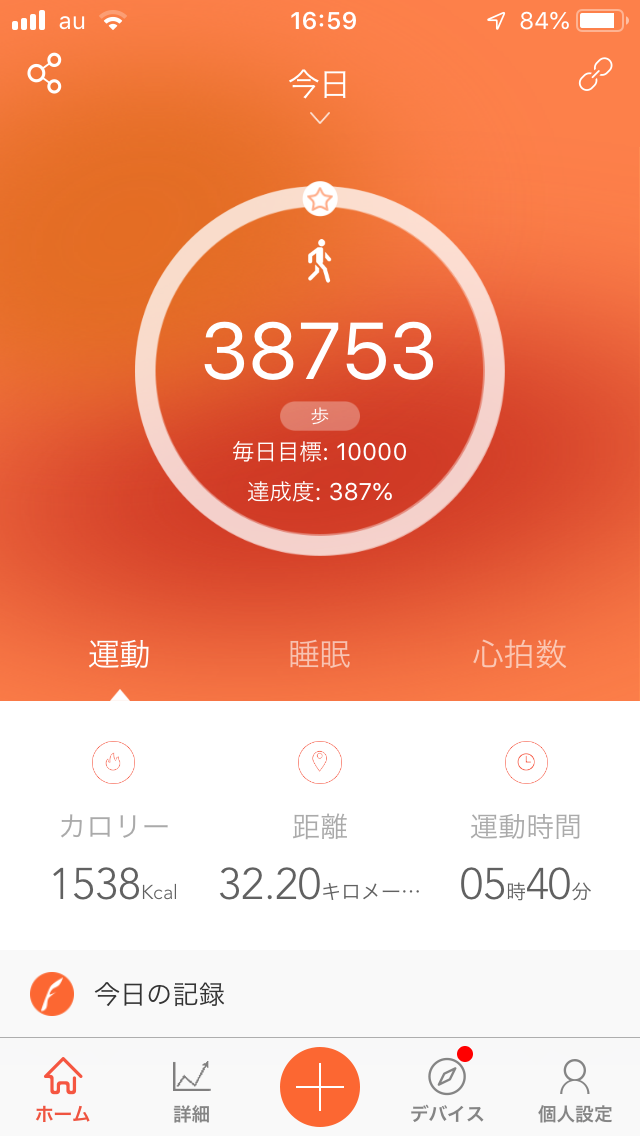Expand the 今日 date dropdown
Viewport: 640px width, 1136px height.
(320, 95)
